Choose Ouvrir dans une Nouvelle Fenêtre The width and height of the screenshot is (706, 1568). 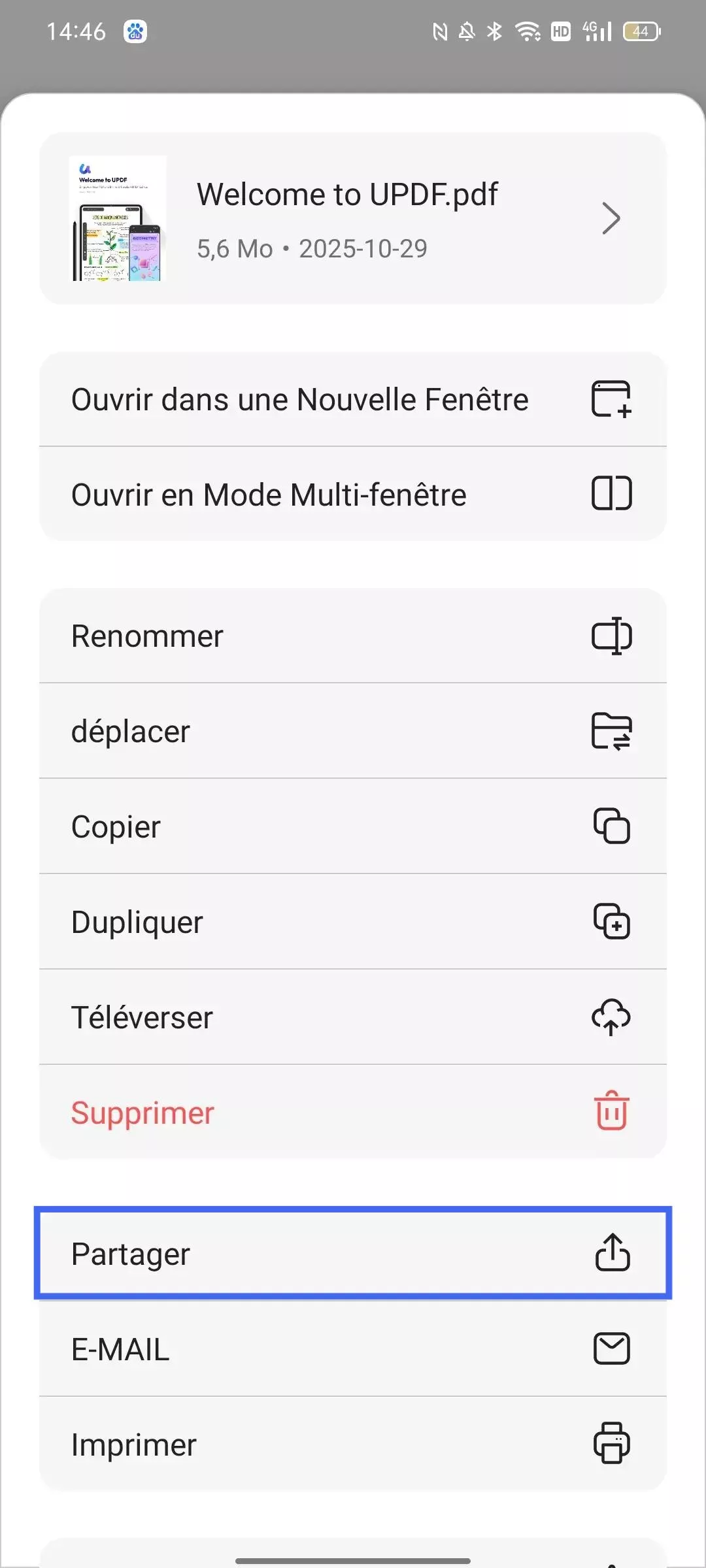(299, 399)
